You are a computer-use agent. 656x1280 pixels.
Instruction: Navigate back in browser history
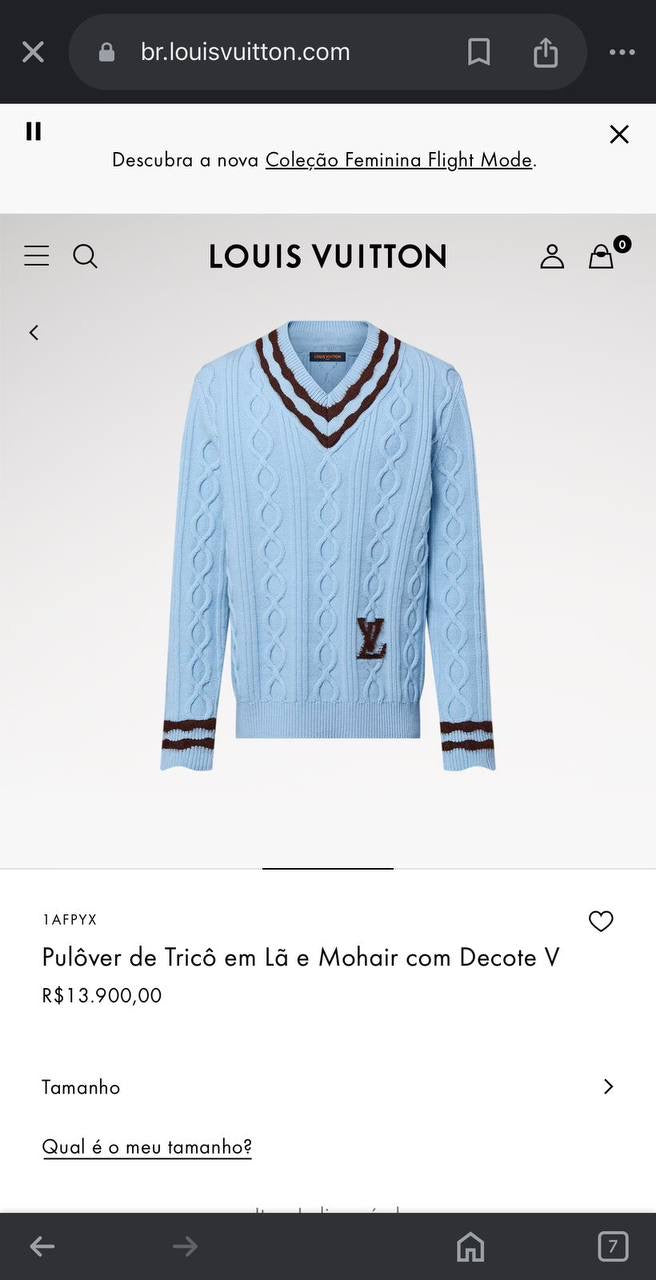(x=42, y=1246)
